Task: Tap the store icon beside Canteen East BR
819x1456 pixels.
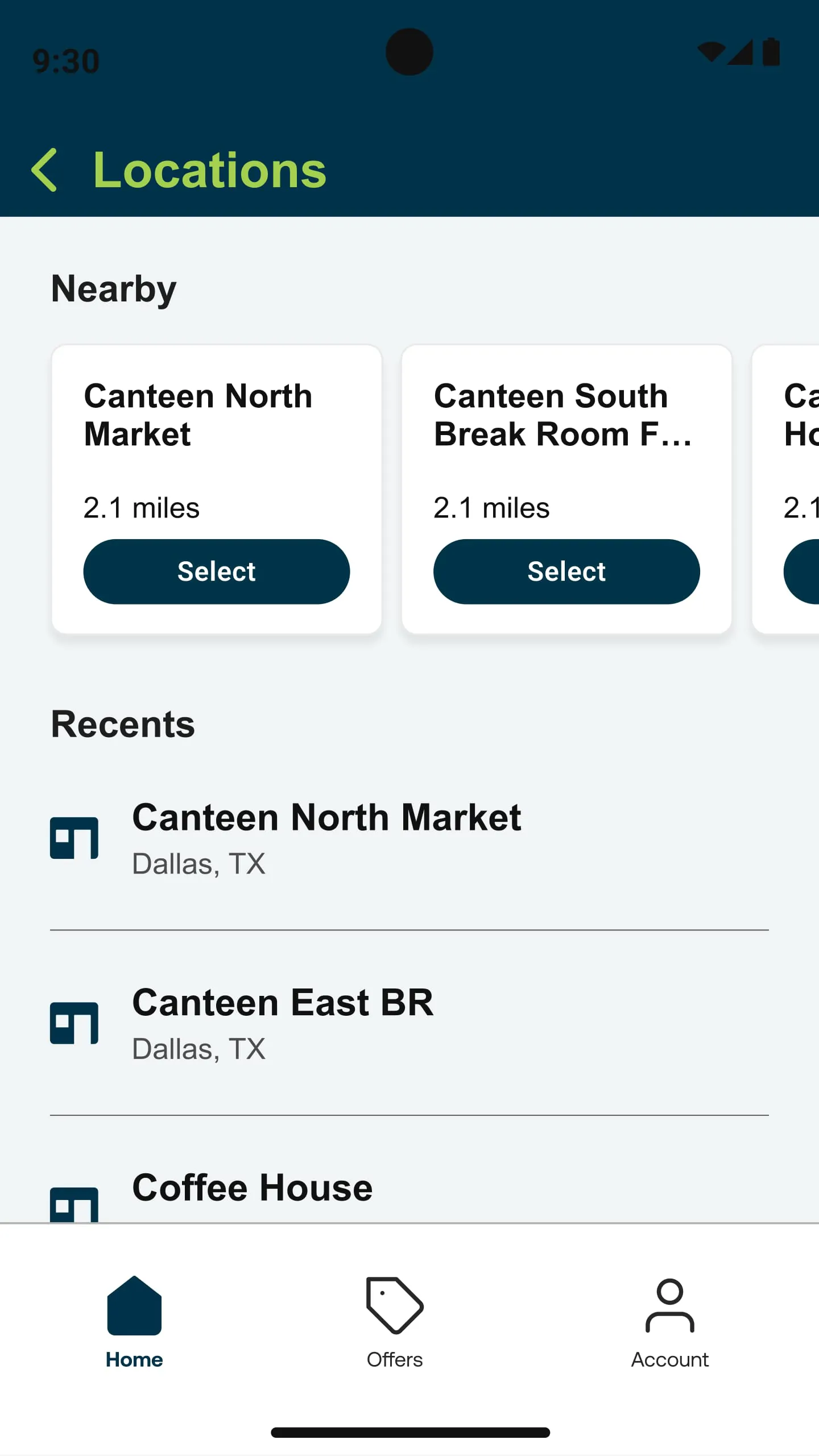Action: tap(75, 1022)
